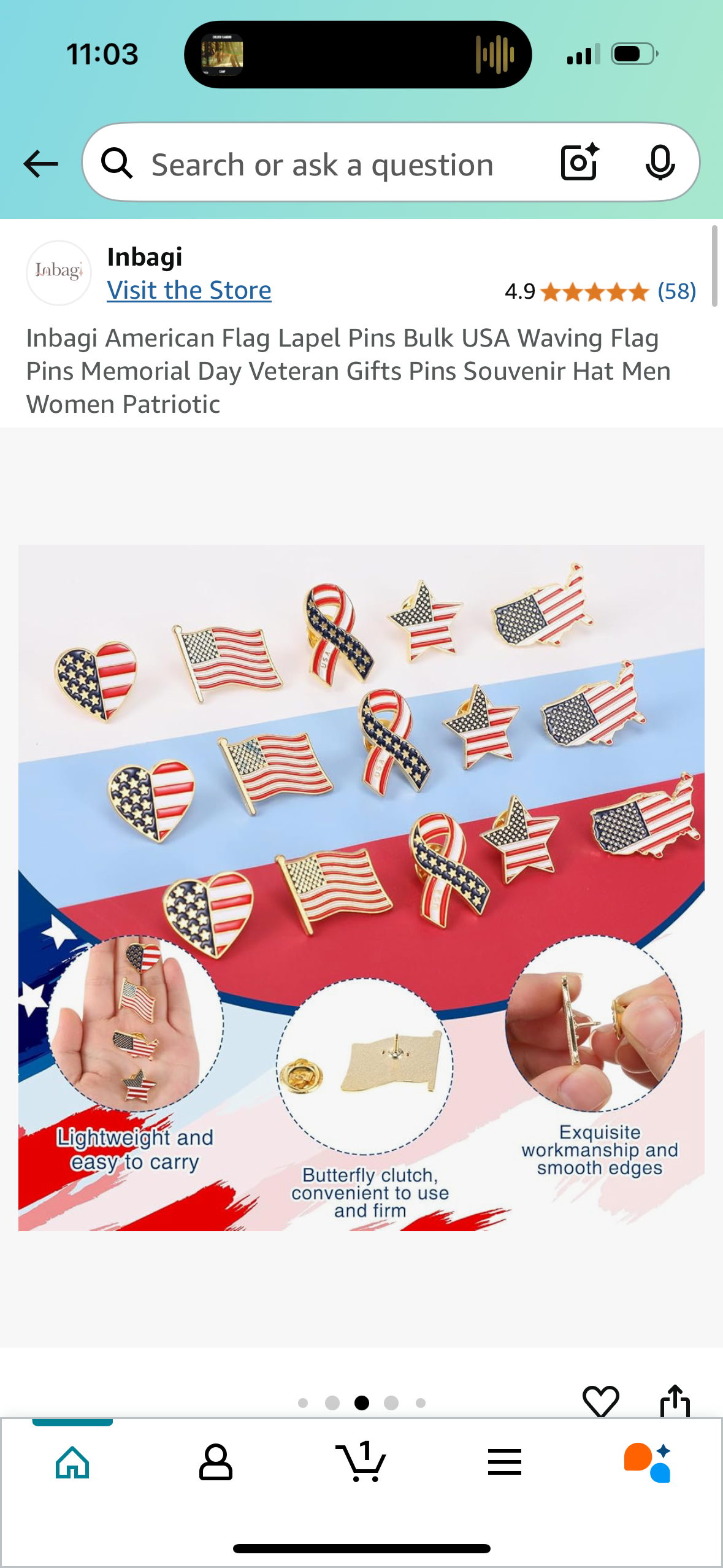Tap the search or ask a question field

322,164
